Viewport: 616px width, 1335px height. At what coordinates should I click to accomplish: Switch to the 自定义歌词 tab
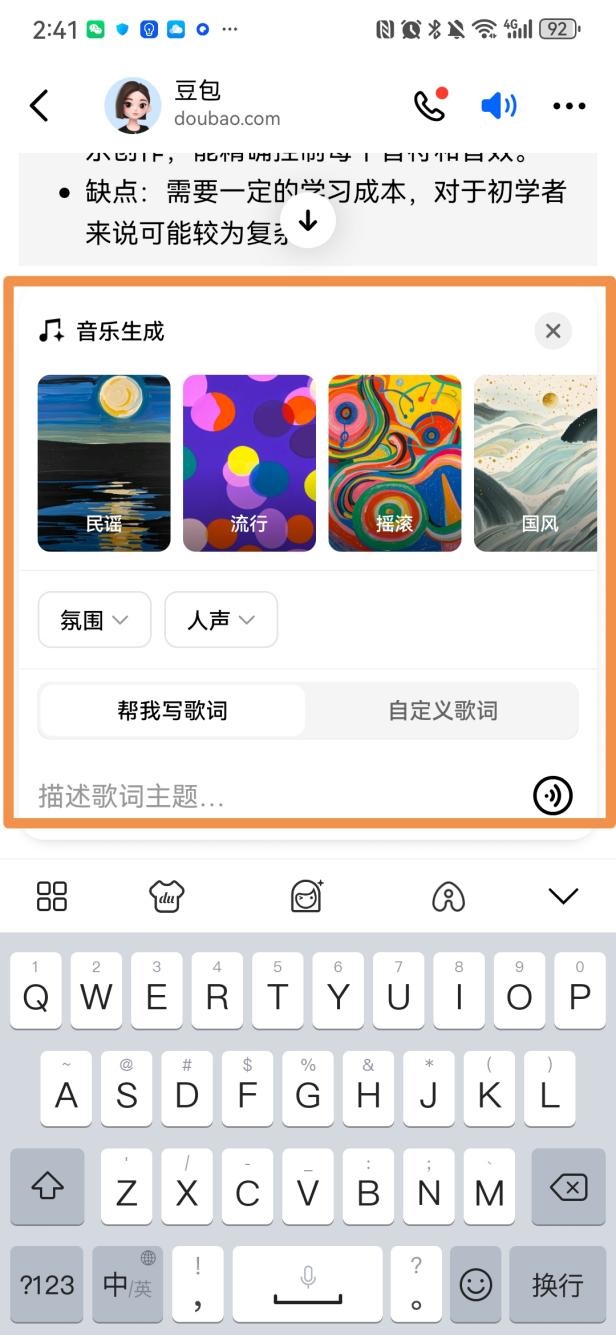443,711
